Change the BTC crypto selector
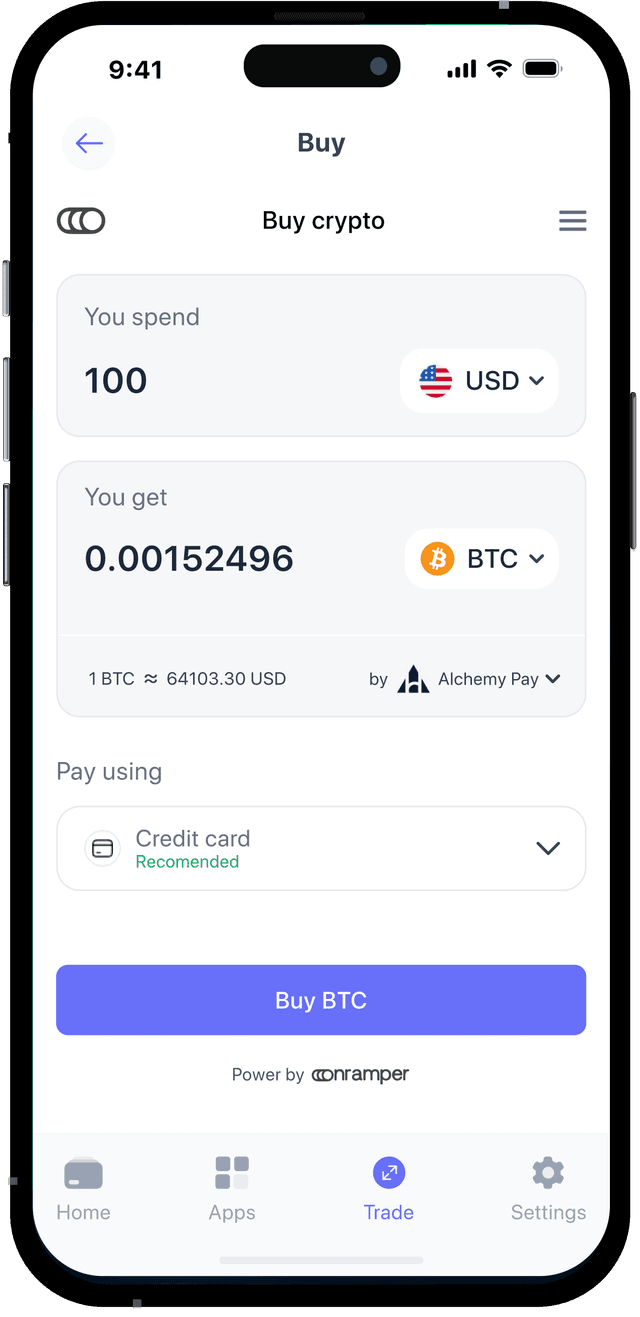This screenshot has height=1317, width=640. 482,559
